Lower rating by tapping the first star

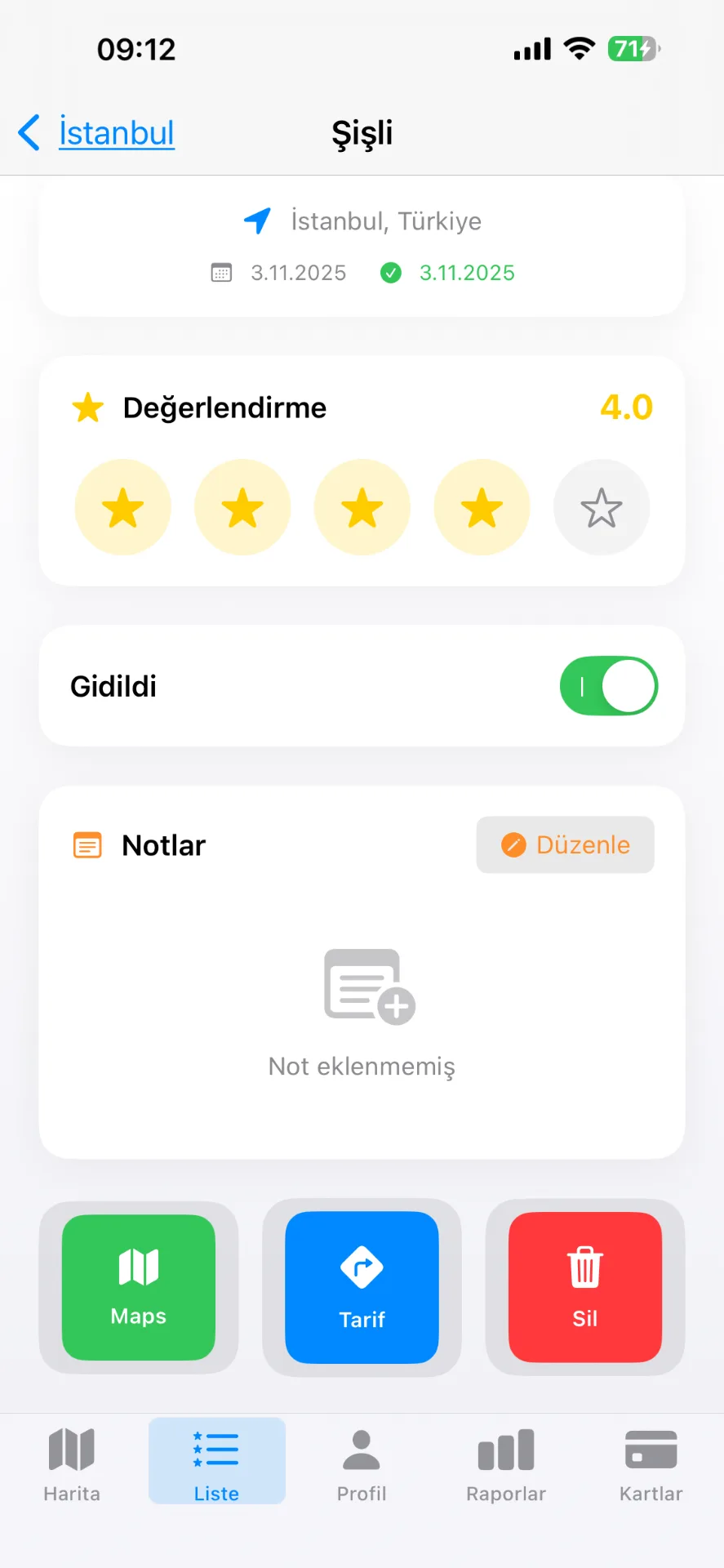(122, 507)
